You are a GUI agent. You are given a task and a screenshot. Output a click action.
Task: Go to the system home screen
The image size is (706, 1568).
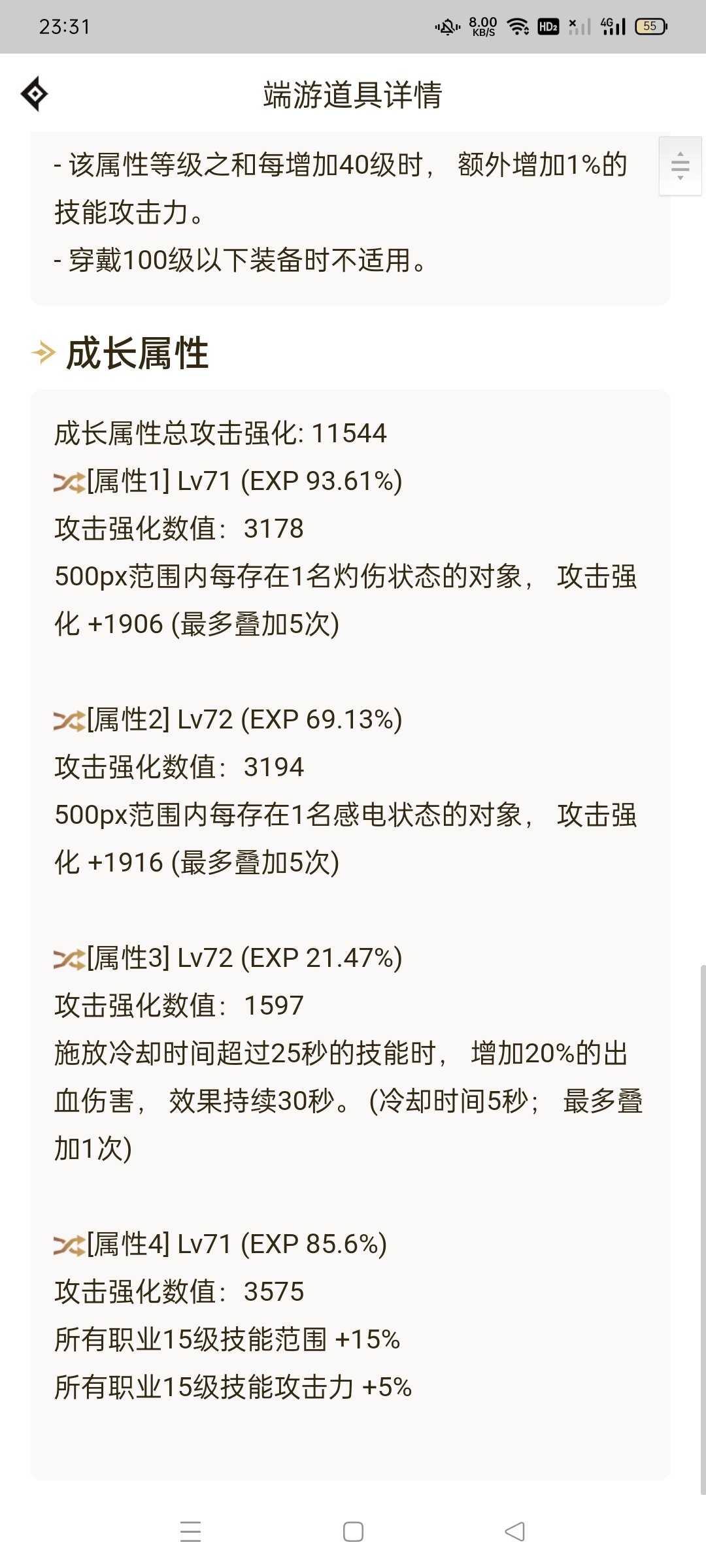pos(353,1531)
